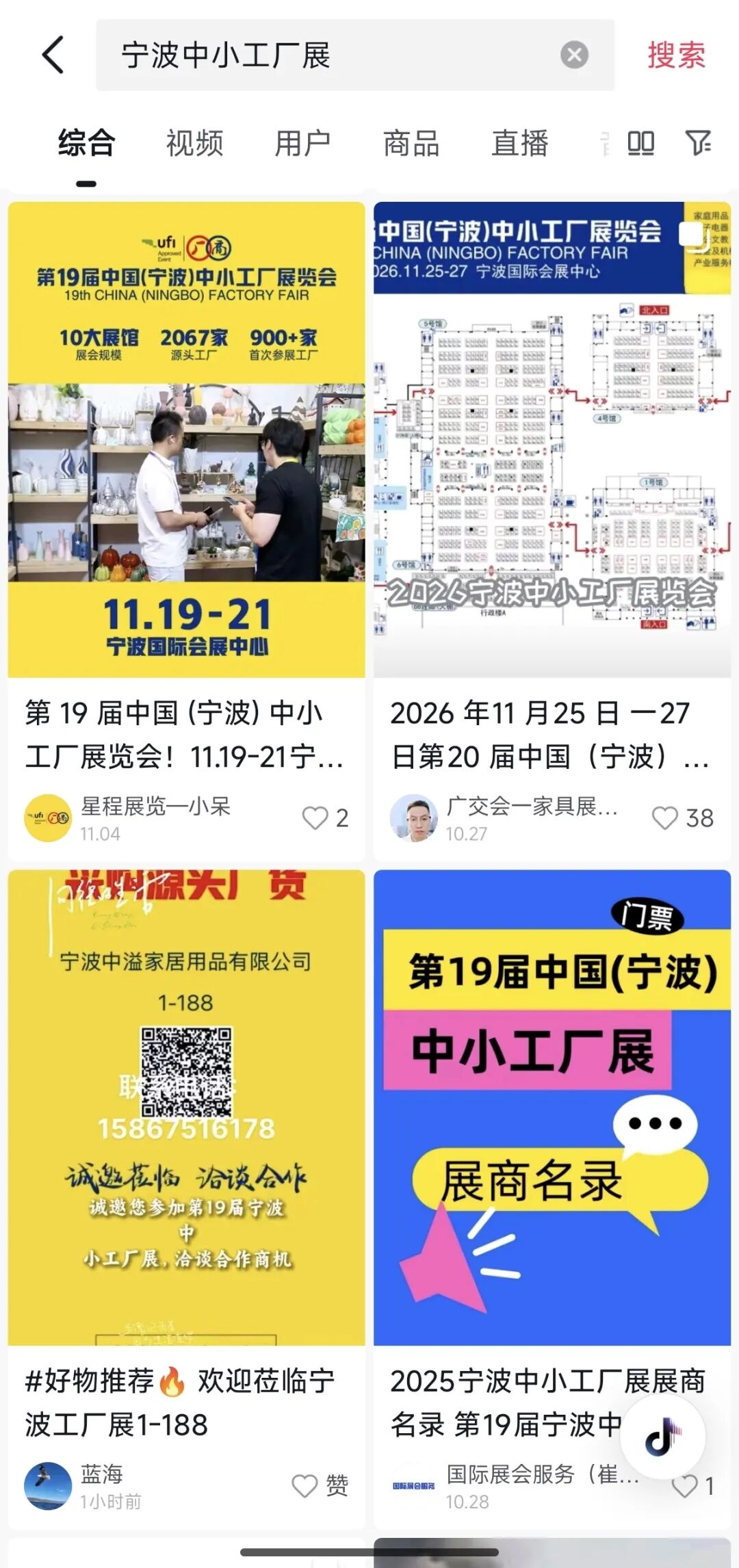Open the search filter options
Screen dimensions: 739x1568
point(698,144)
